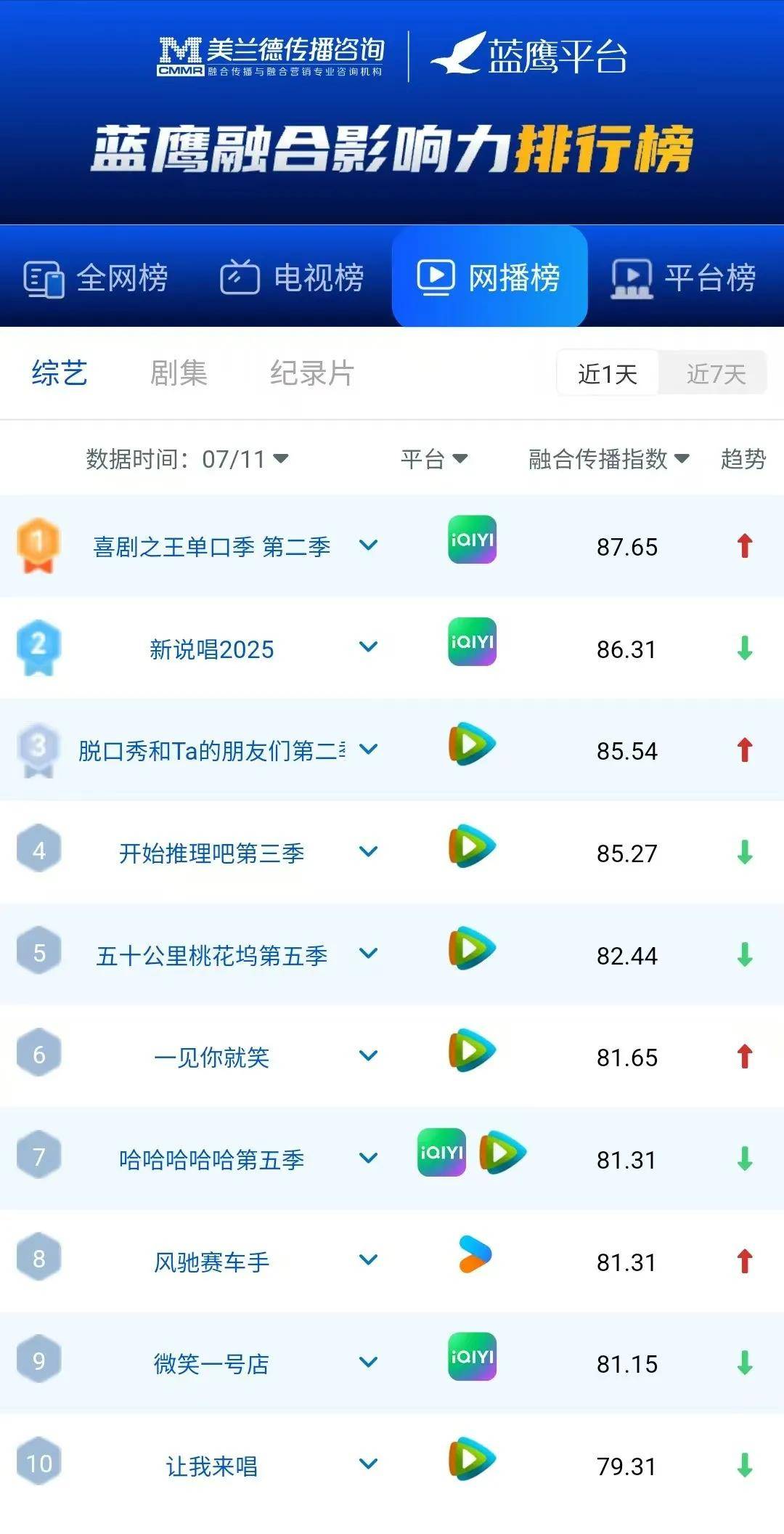Expand the 让我来唱 row

pyautogui.click(x=369, y=1465)
